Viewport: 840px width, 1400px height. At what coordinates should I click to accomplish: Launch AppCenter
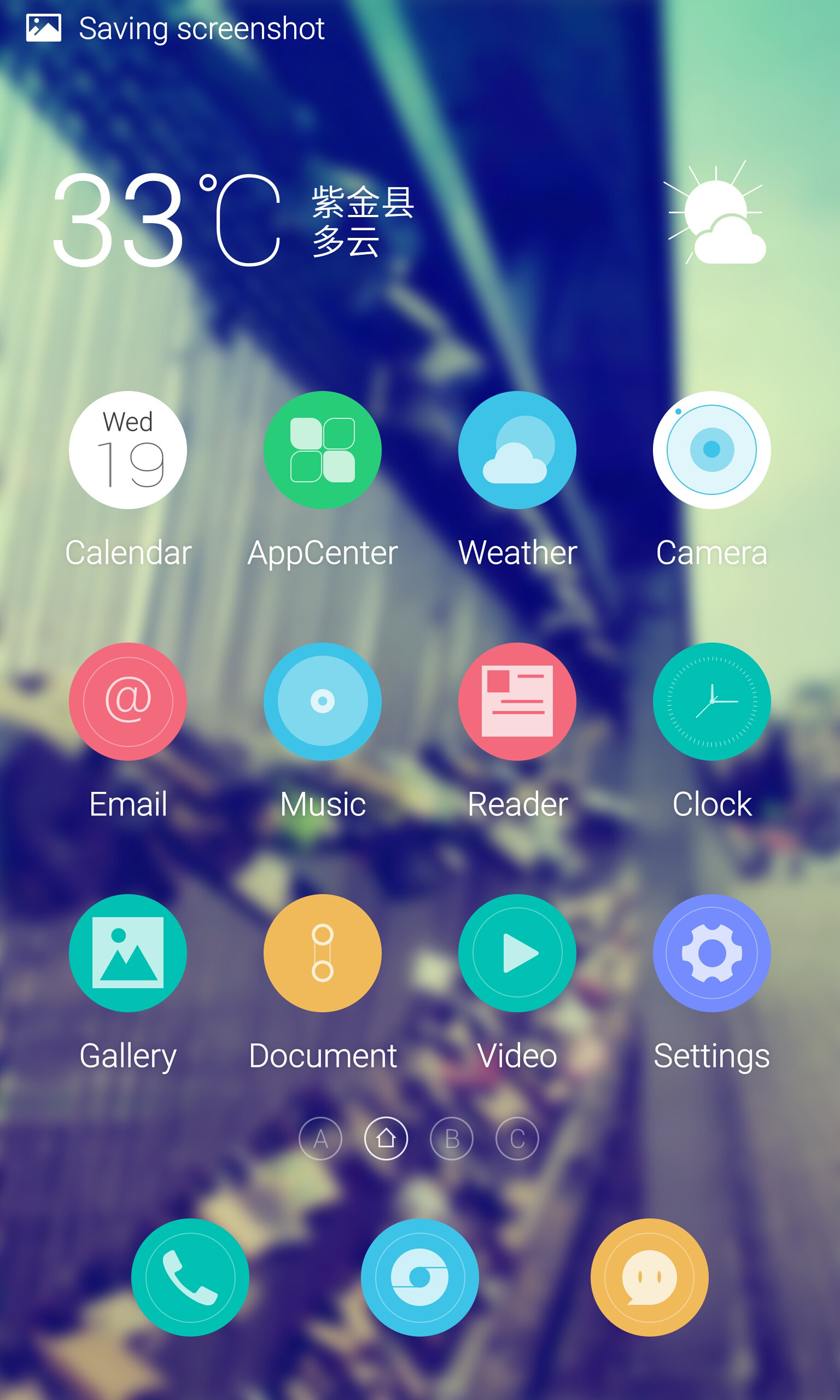tap(323, 450)
